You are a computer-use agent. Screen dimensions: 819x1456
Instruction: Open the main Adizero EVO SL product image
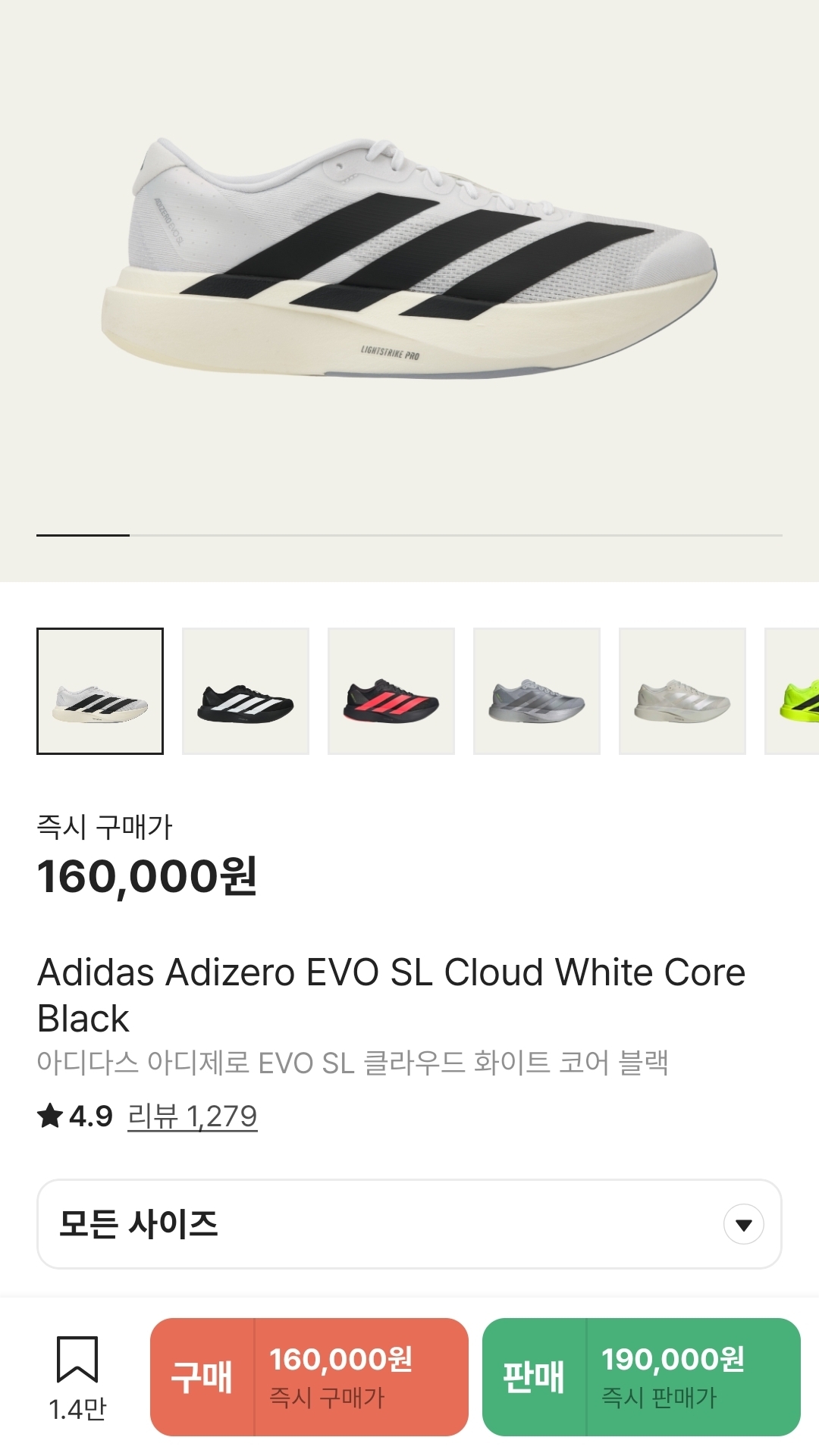(x=409, y=258)
